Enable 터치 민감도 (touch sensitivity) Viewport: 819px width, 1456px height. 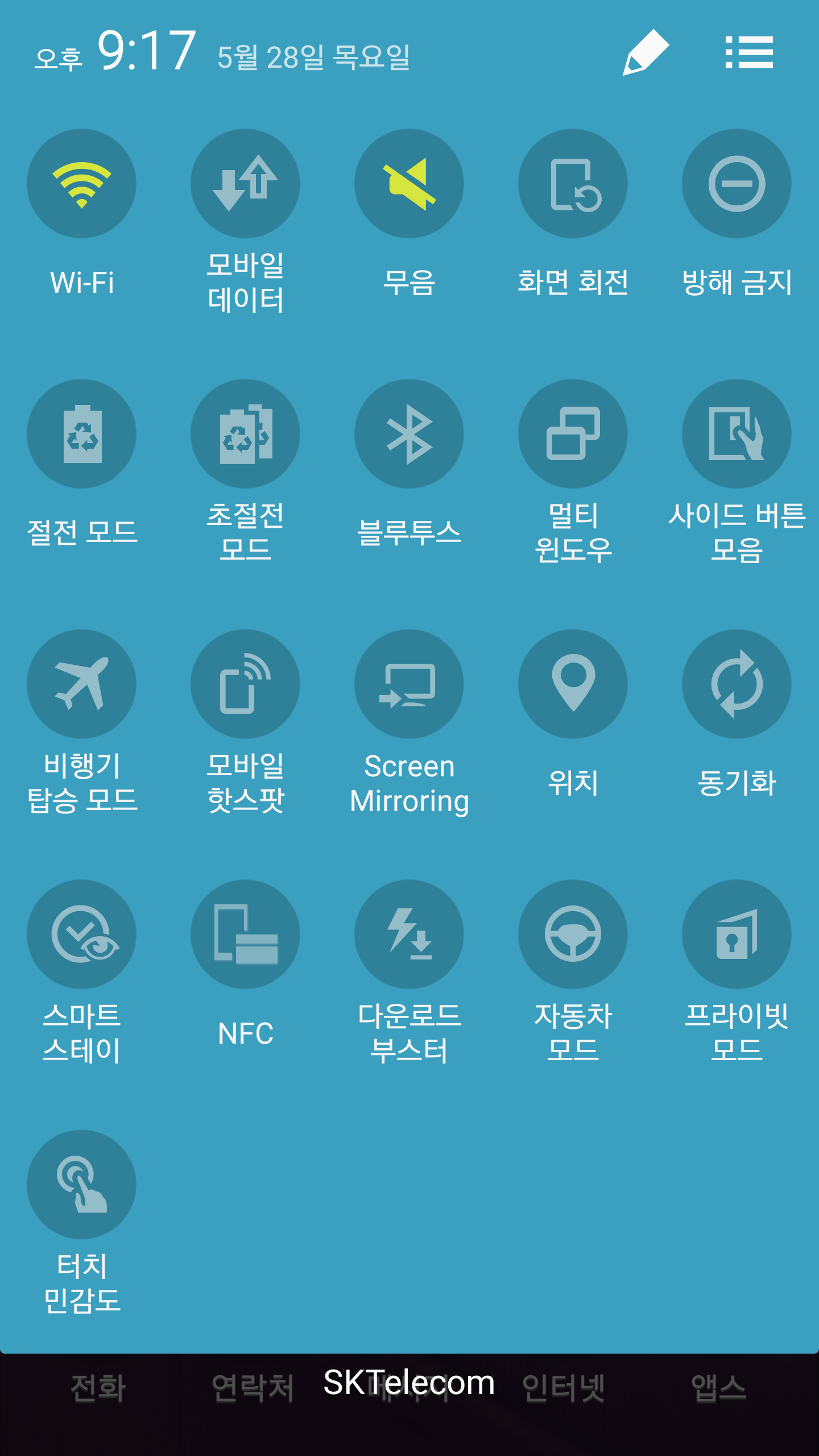coord(81,1184)
